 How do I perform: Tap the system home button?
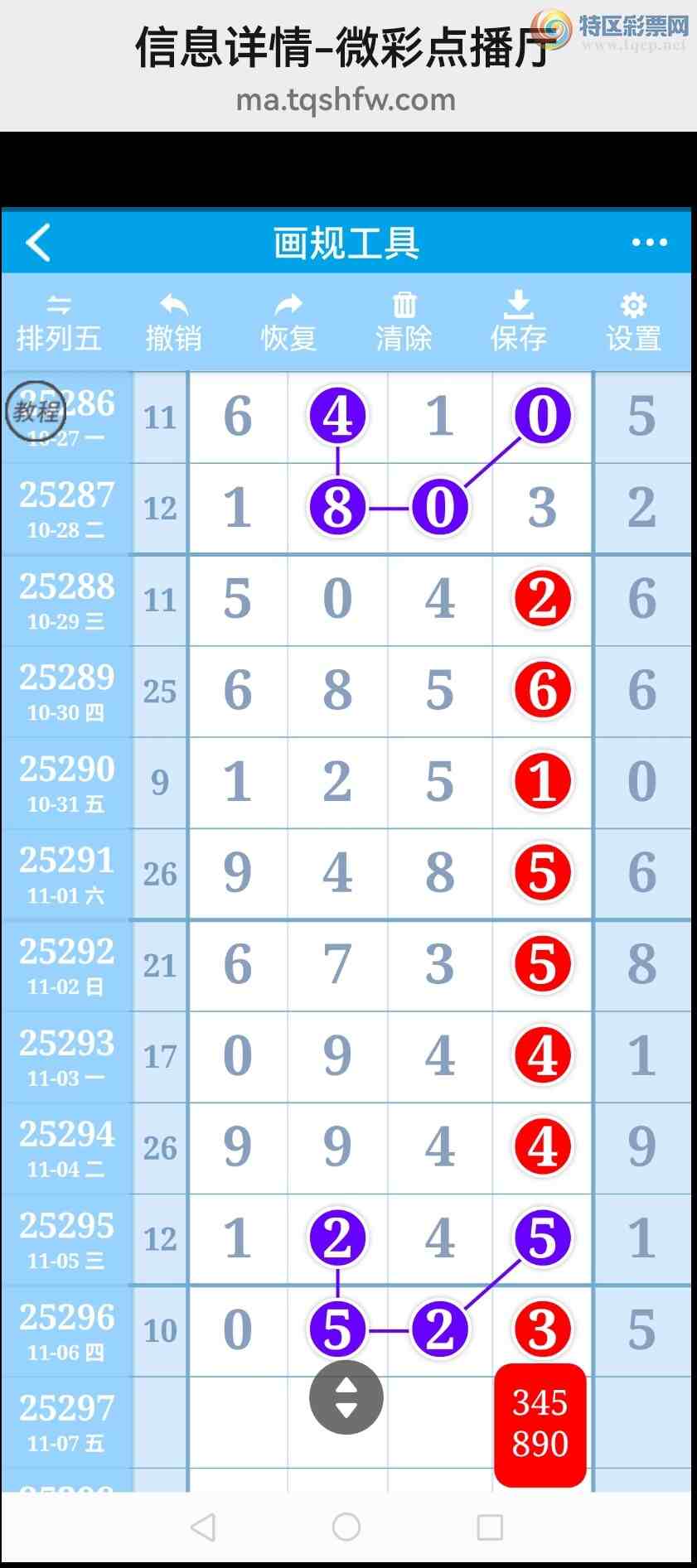coord(346,1527)
